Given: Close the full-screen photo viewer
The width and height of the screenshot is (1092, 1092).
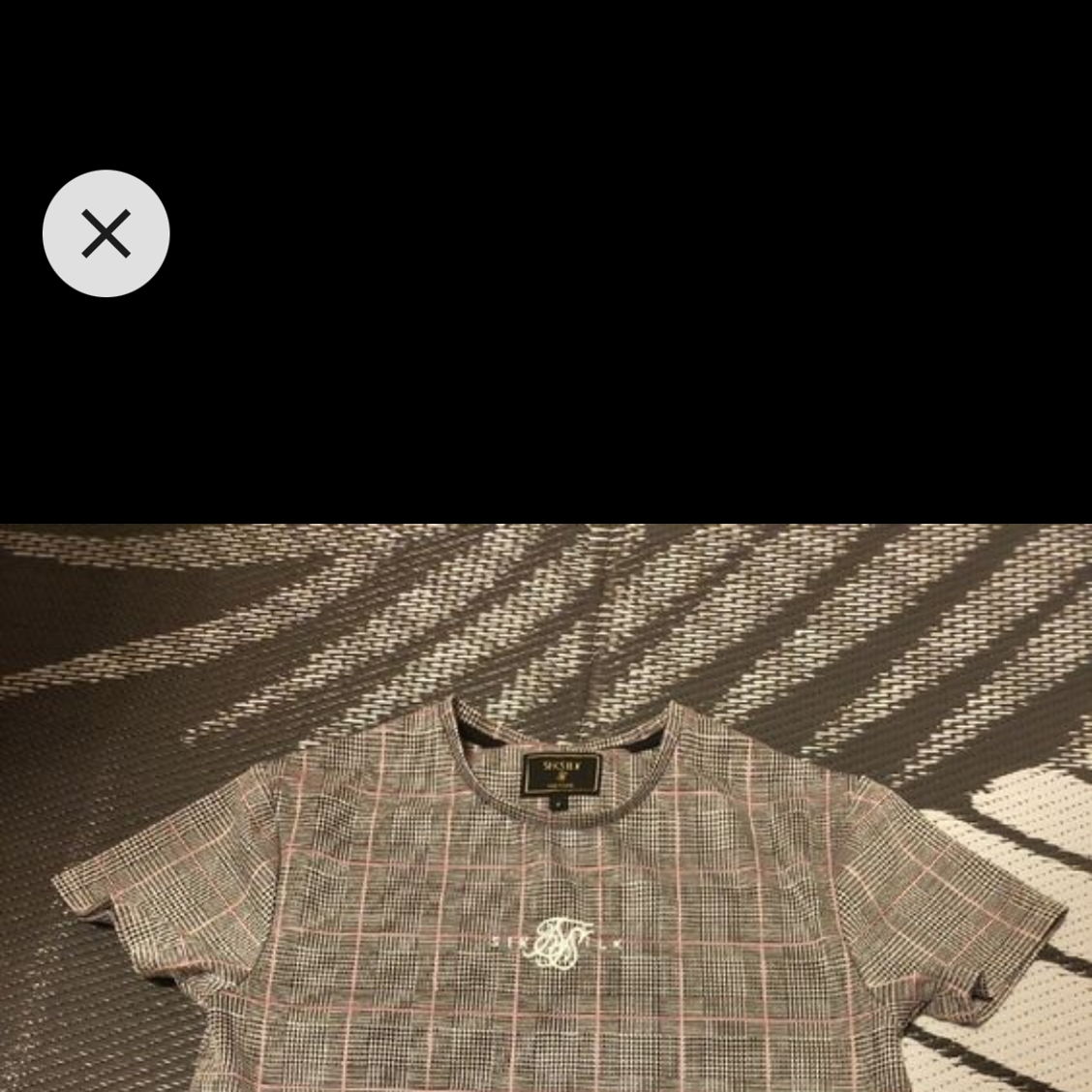Looking at the screenshot, I should click(x=106, y=233).
